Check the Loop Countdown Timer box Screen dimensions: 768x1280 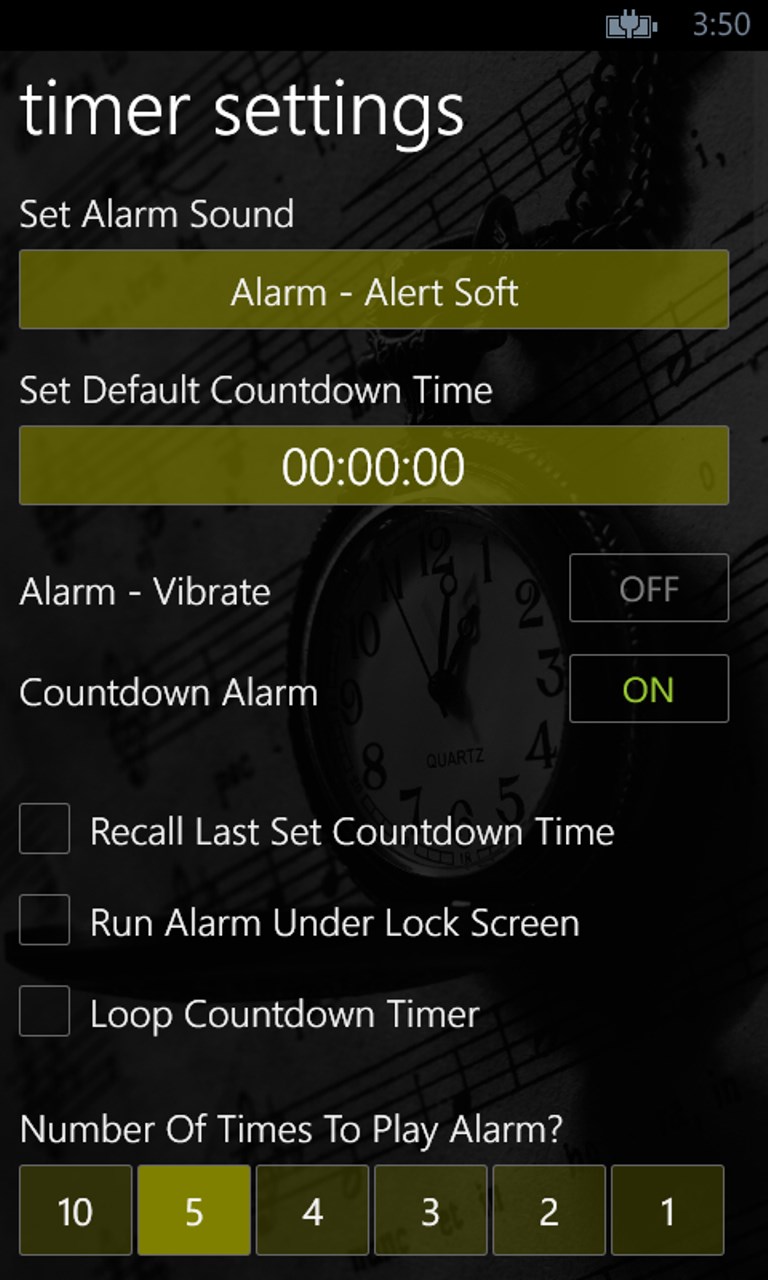(x=45, y=1011)
